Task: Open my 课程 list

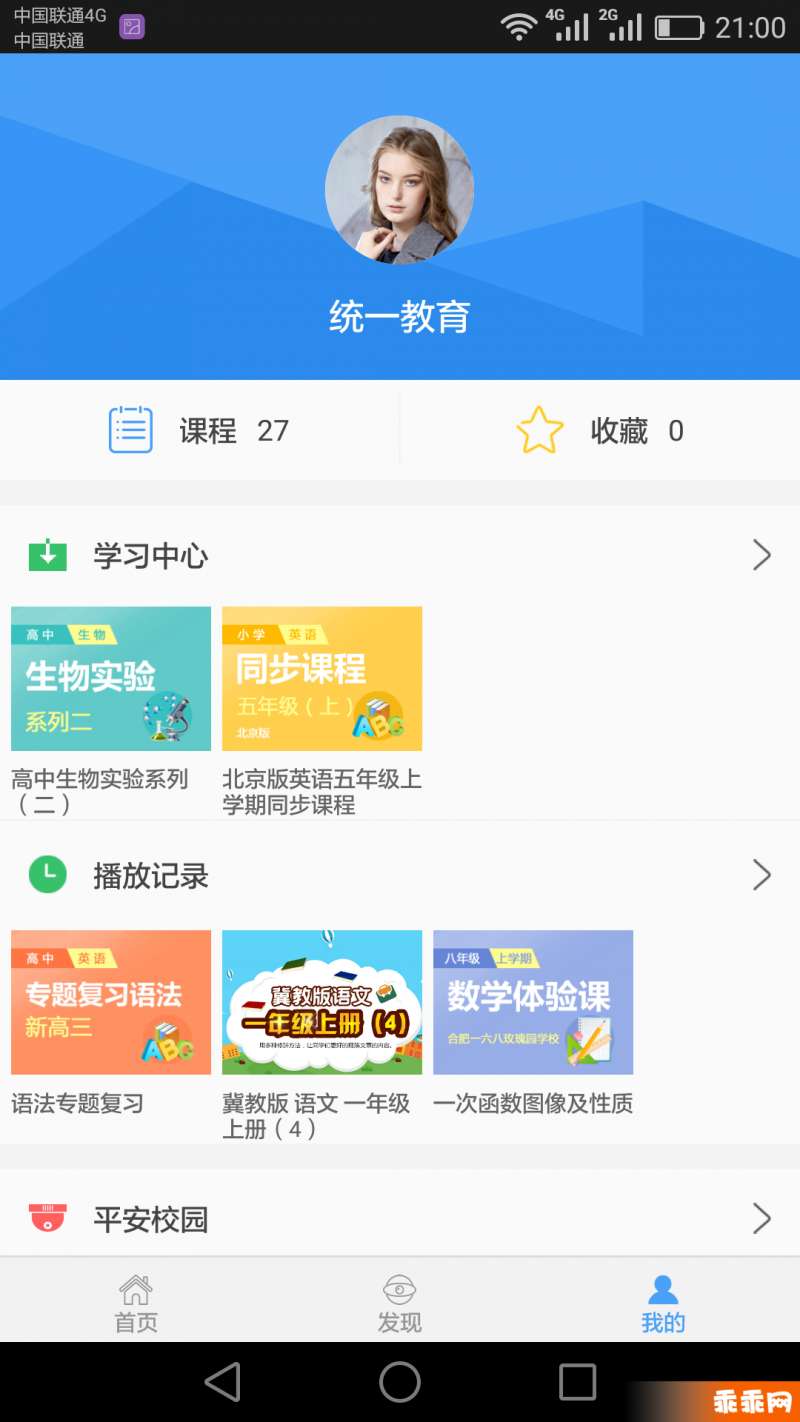Action: coord(199,431)
